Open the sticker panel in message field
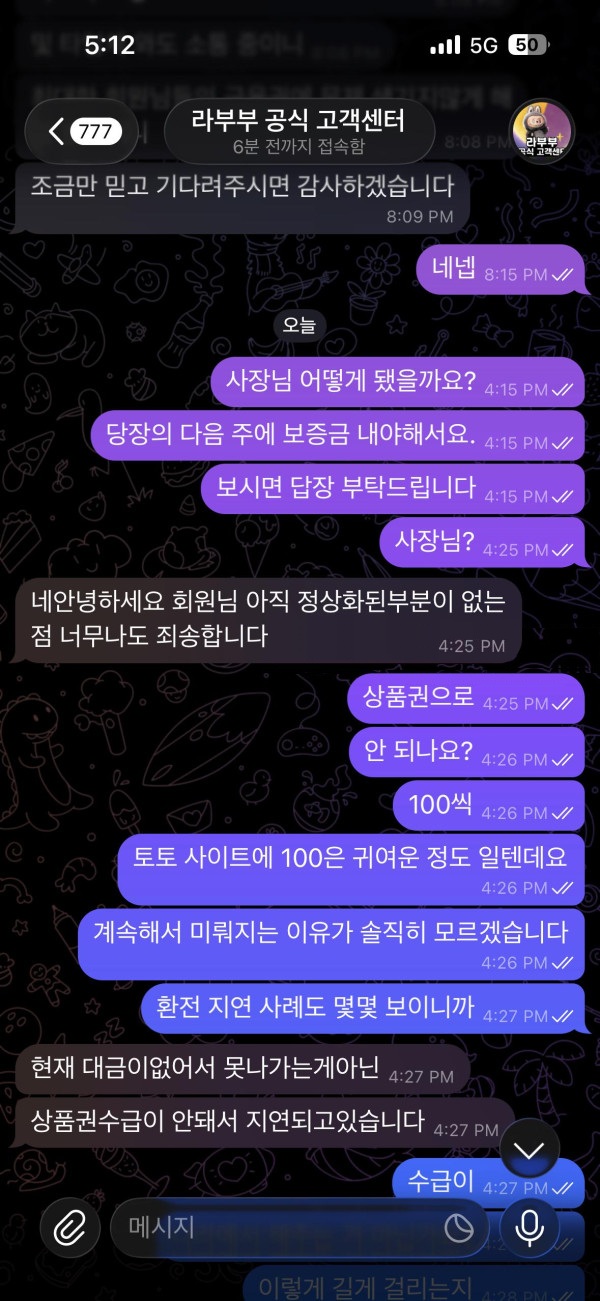The width and height of the screenshot is (600, 1301). (x=459, y=1228)
